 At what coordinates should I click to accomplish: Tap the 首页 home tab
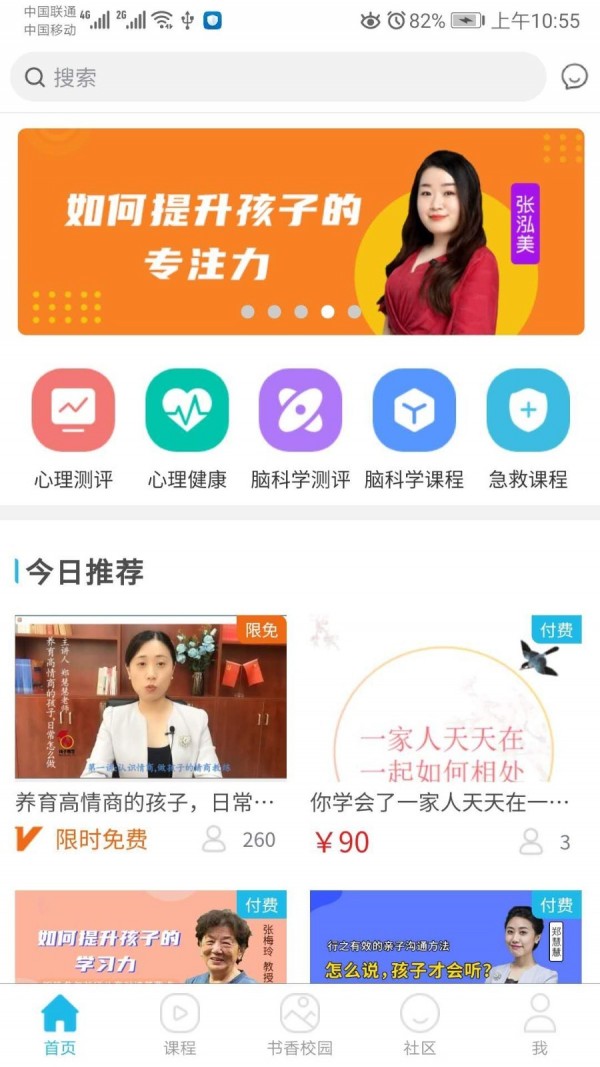(60, 1024)
